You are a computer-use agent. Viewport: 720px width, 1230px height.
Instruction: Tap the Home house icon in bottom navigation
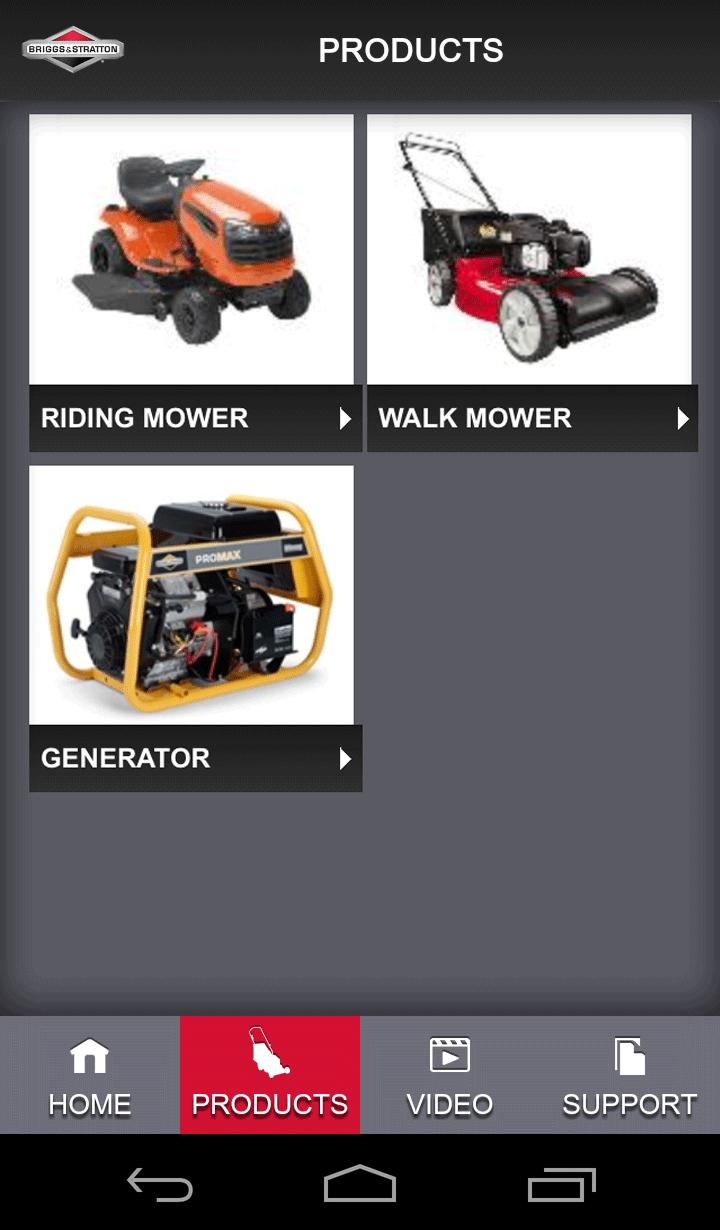click(89, 1054)
